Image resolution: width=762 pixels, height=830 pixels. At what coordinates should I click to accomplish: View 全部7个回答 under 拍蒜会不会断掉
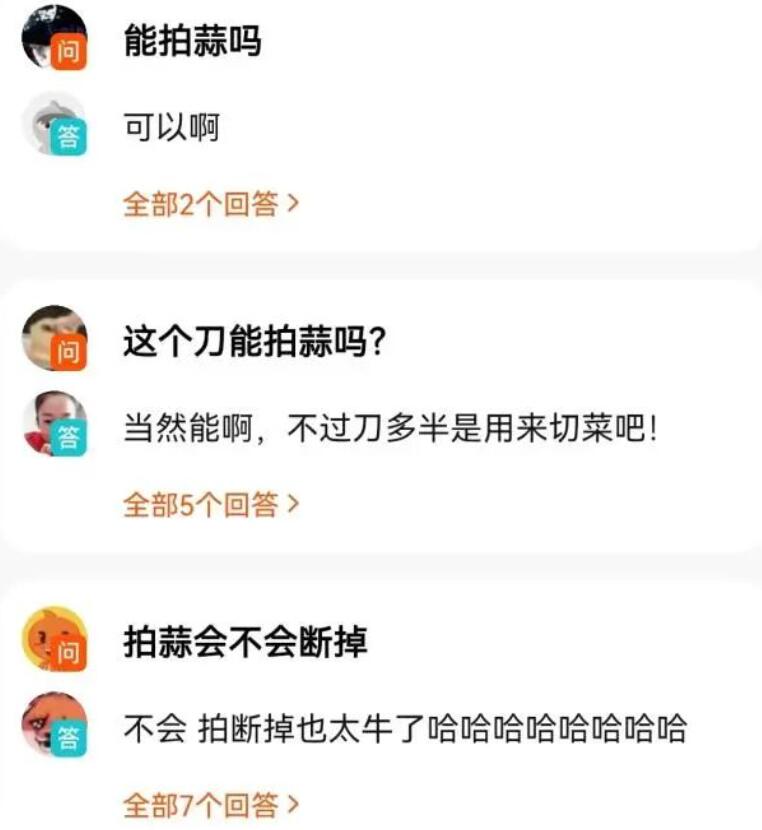(210, 803)
